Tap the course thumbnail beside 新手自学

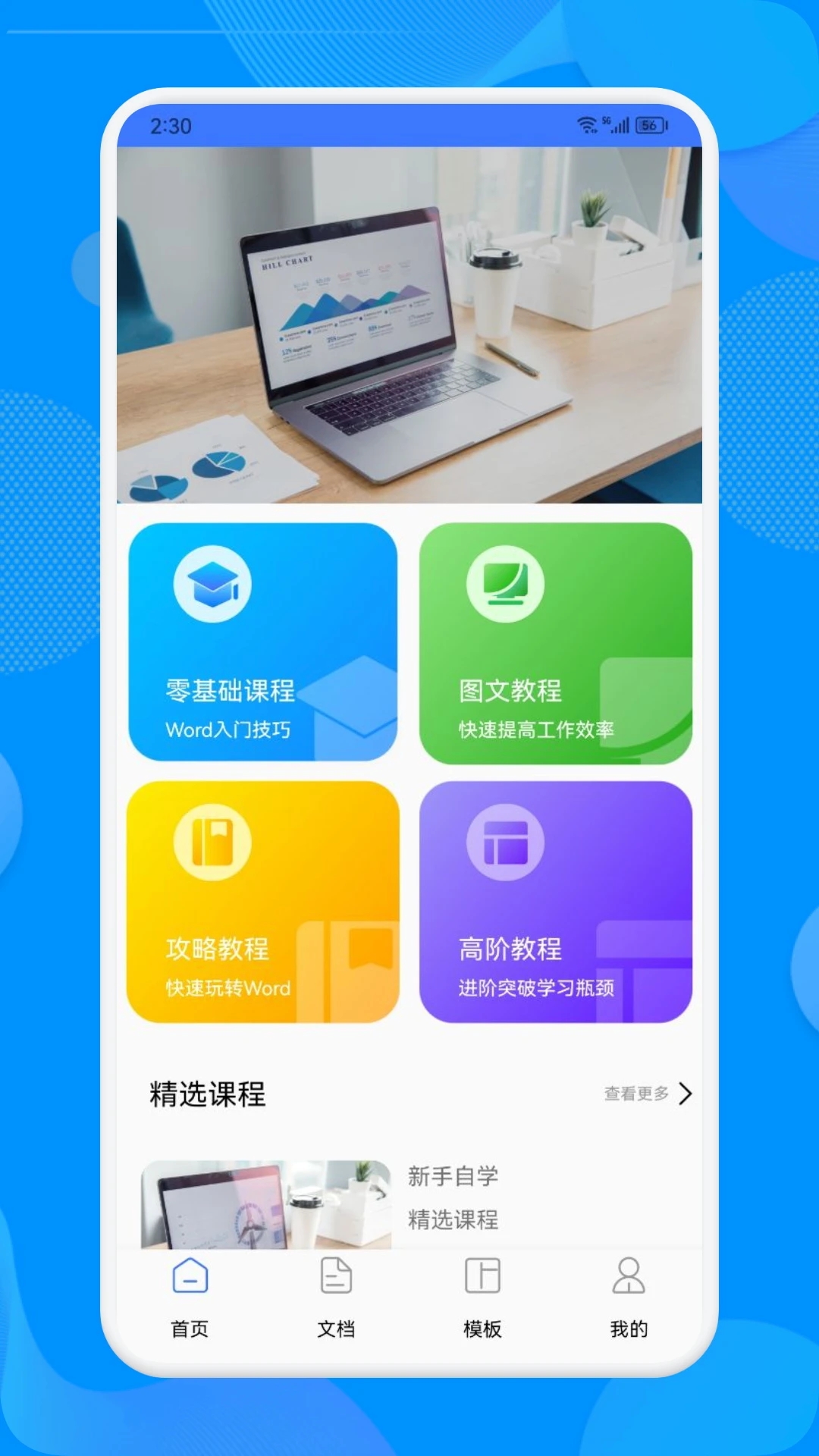[x=266, y=1206]
